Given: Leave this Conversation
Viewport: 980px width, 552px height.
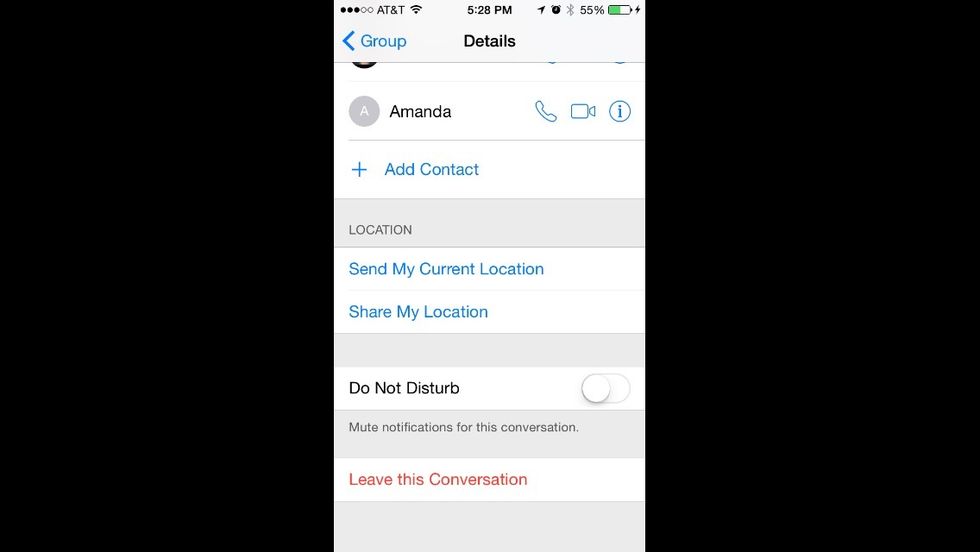Looking at the screenshot, I should (x=438, y=480).
